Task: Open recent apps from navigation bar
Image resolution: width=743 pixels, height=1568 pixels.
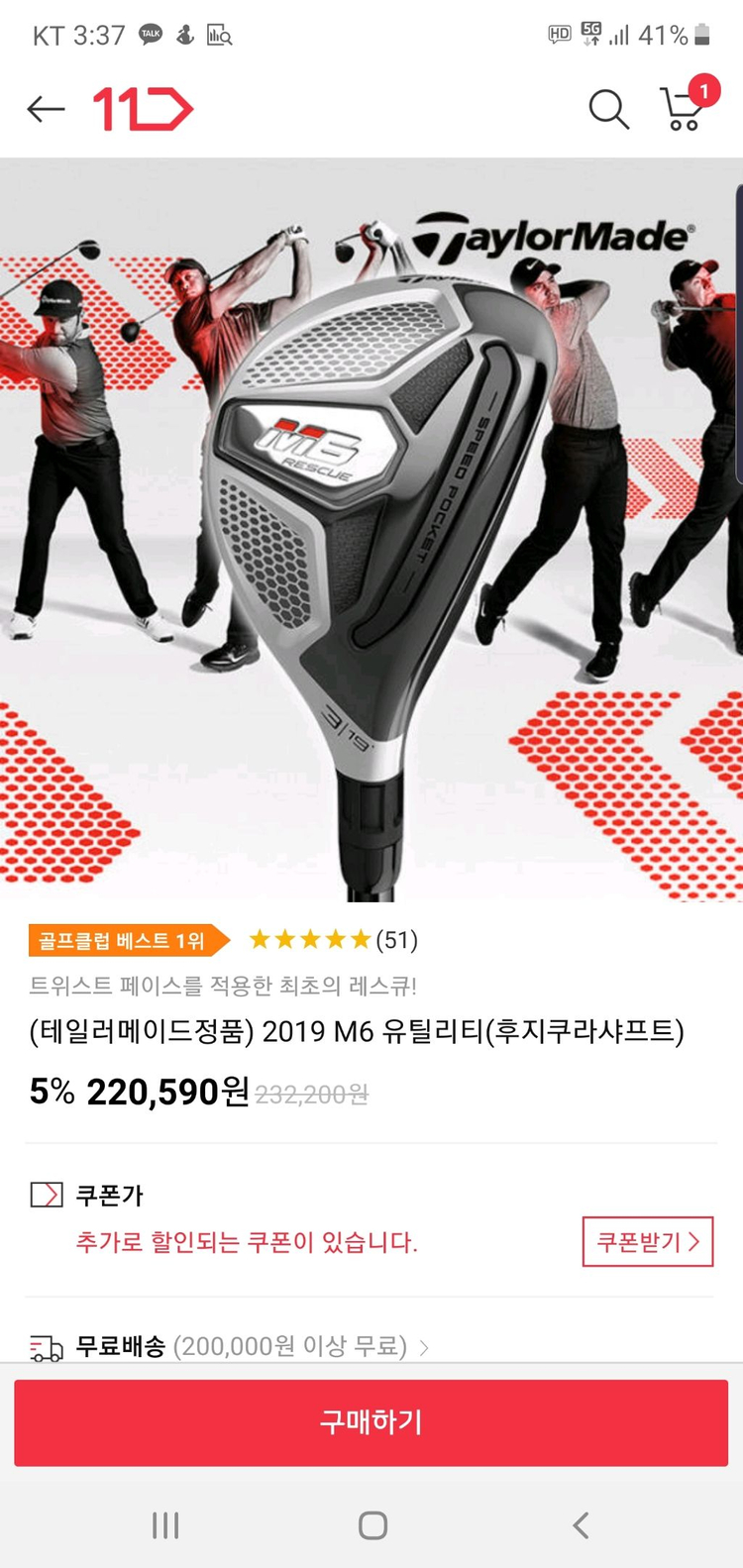Action: point(165,1525)
